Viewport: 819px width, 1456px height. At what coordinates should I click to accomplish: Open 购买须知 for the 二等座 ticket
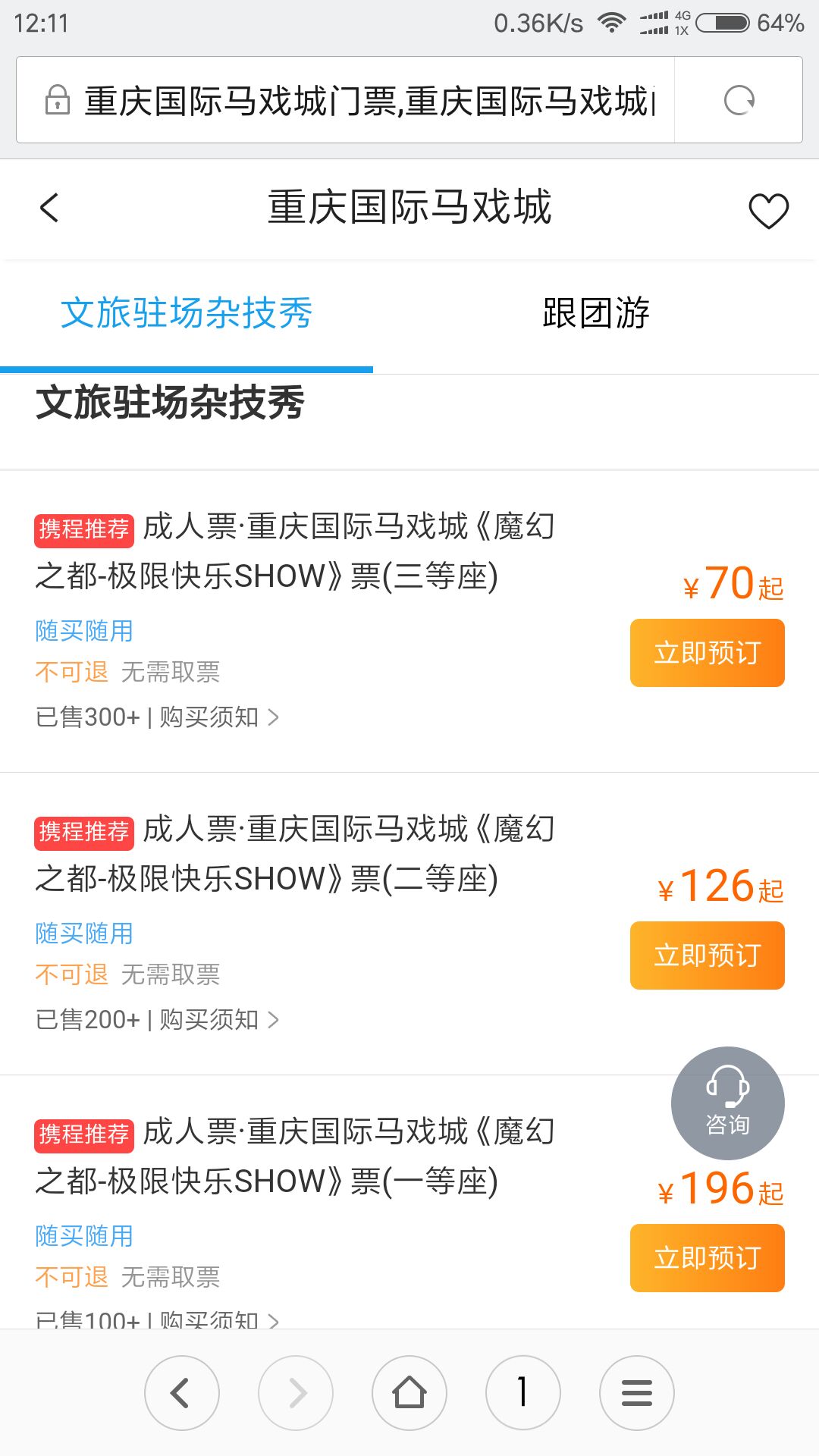219,1019
